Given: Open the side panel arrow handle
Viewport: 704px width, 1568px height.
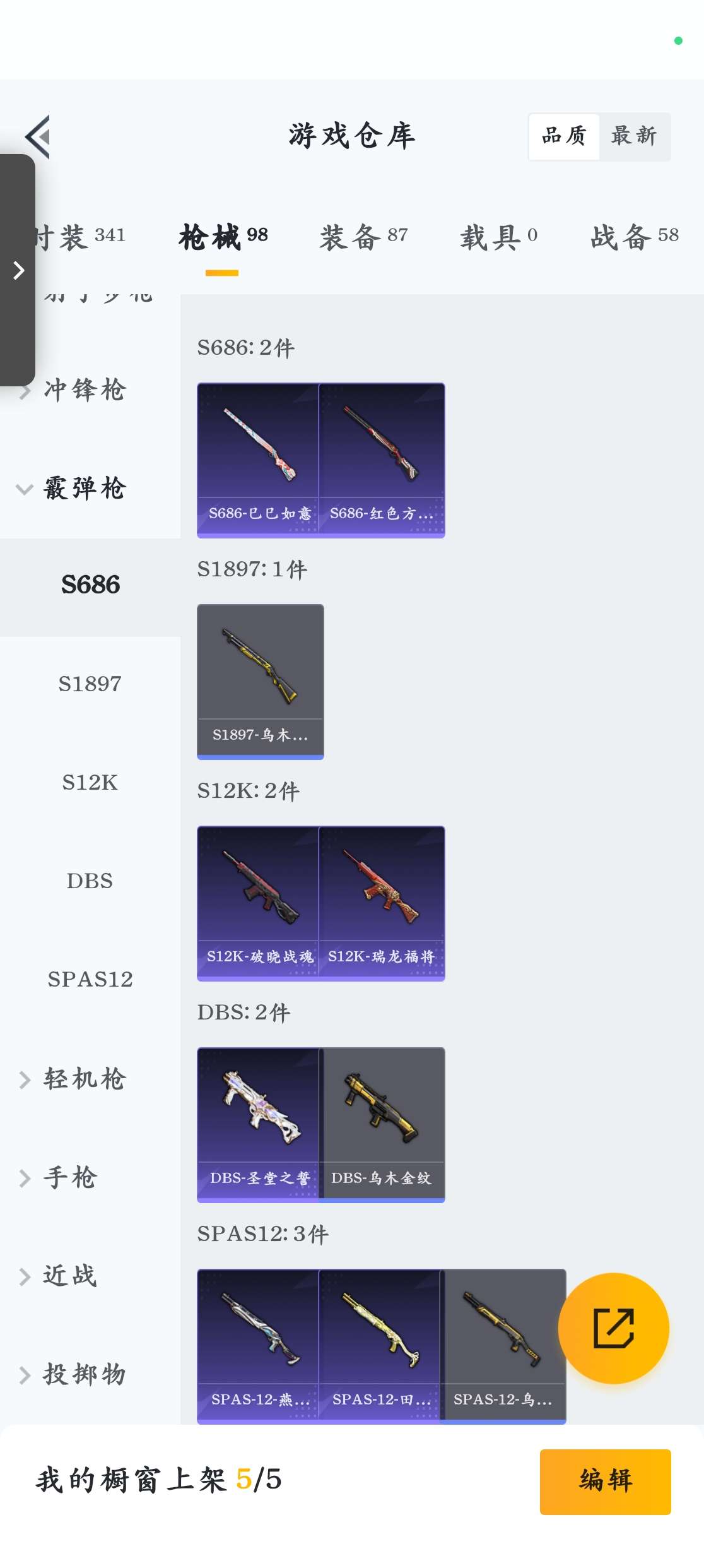Looking at the screenshot, I should pos(18,270).
